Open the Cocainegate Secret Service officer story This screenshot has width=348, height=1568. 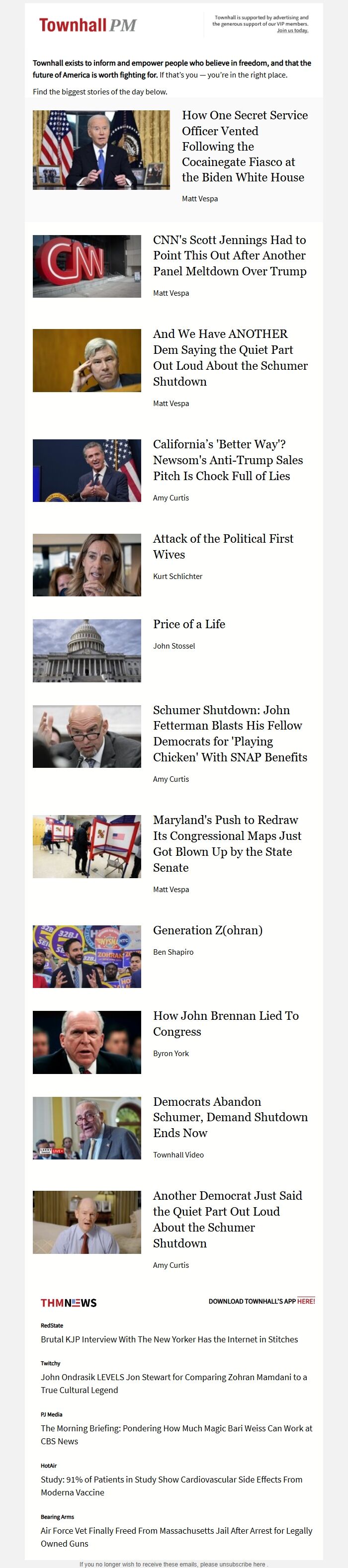click(x=244, y=146)
